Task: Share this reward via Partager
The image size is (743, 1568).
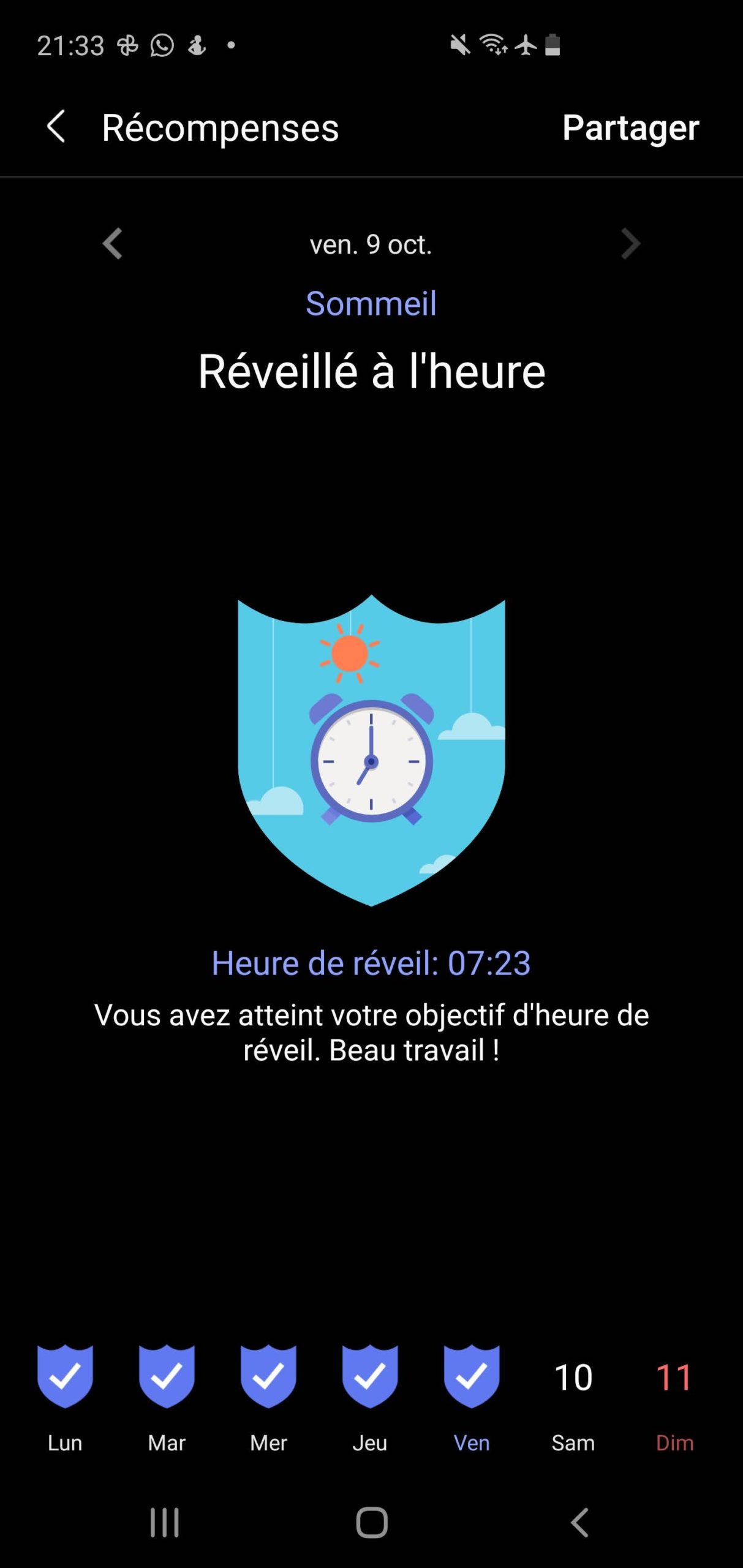Action: [x=630, y=127]
